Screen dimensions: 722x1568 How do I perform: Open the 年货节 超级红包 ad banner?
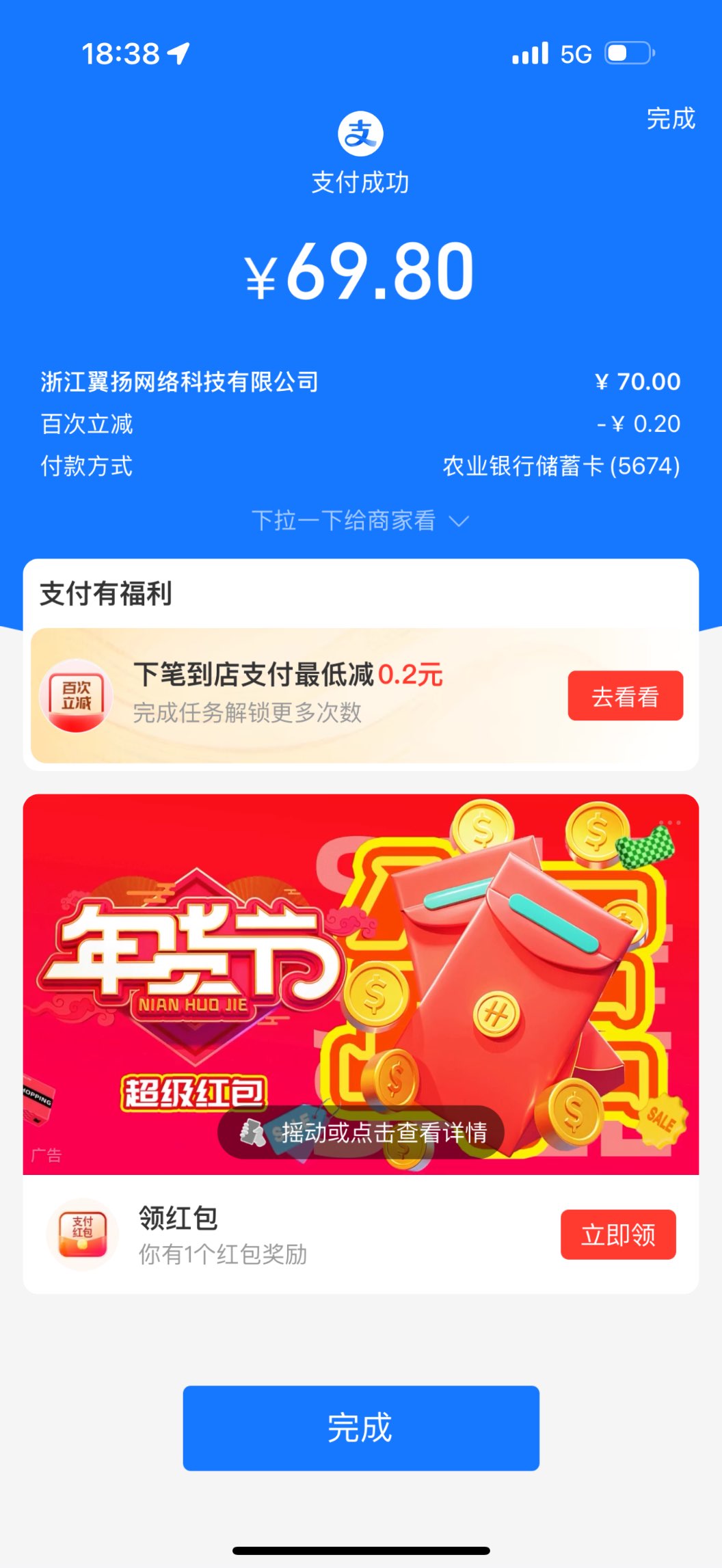click(x=360, y=984)
